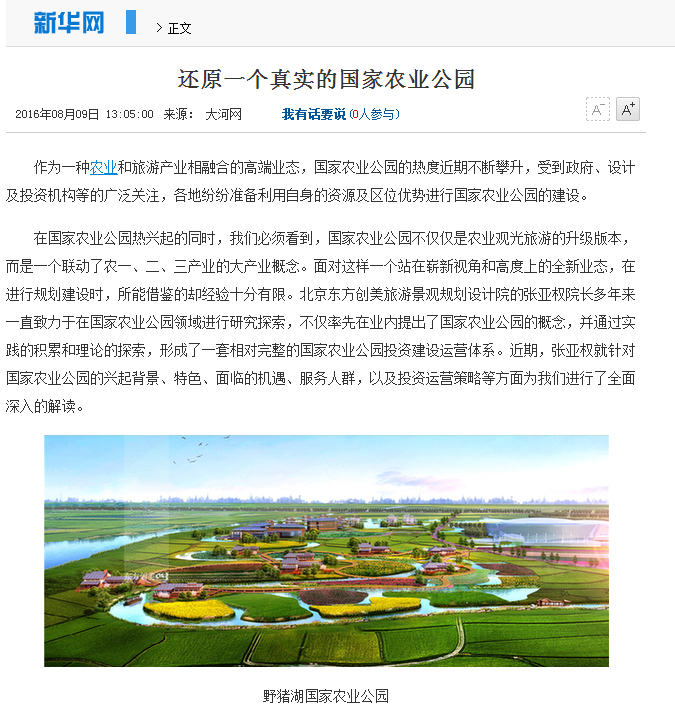
Task: Open the 农业 hyperlink in the article
Action: tap(104, 167)
